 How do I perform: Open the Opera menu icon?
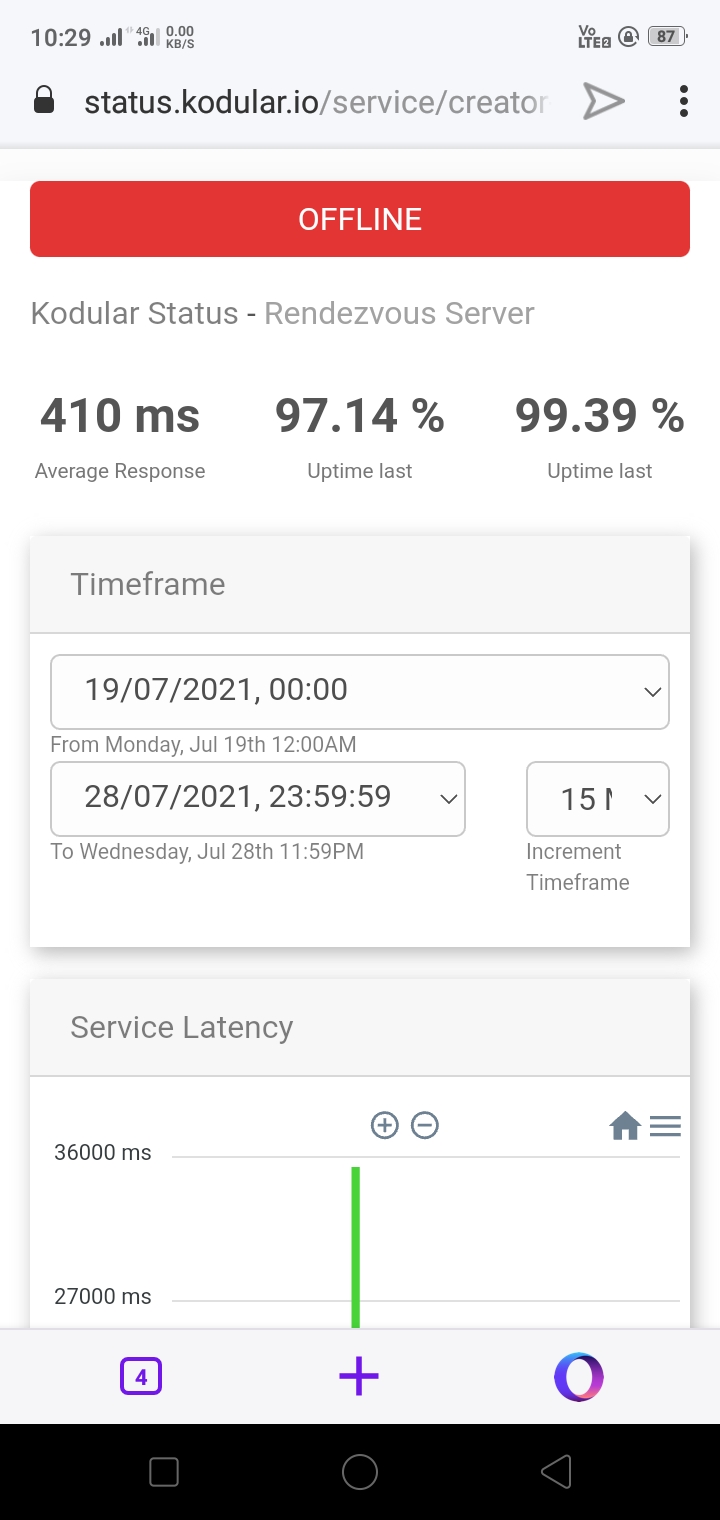(579, 1377)
